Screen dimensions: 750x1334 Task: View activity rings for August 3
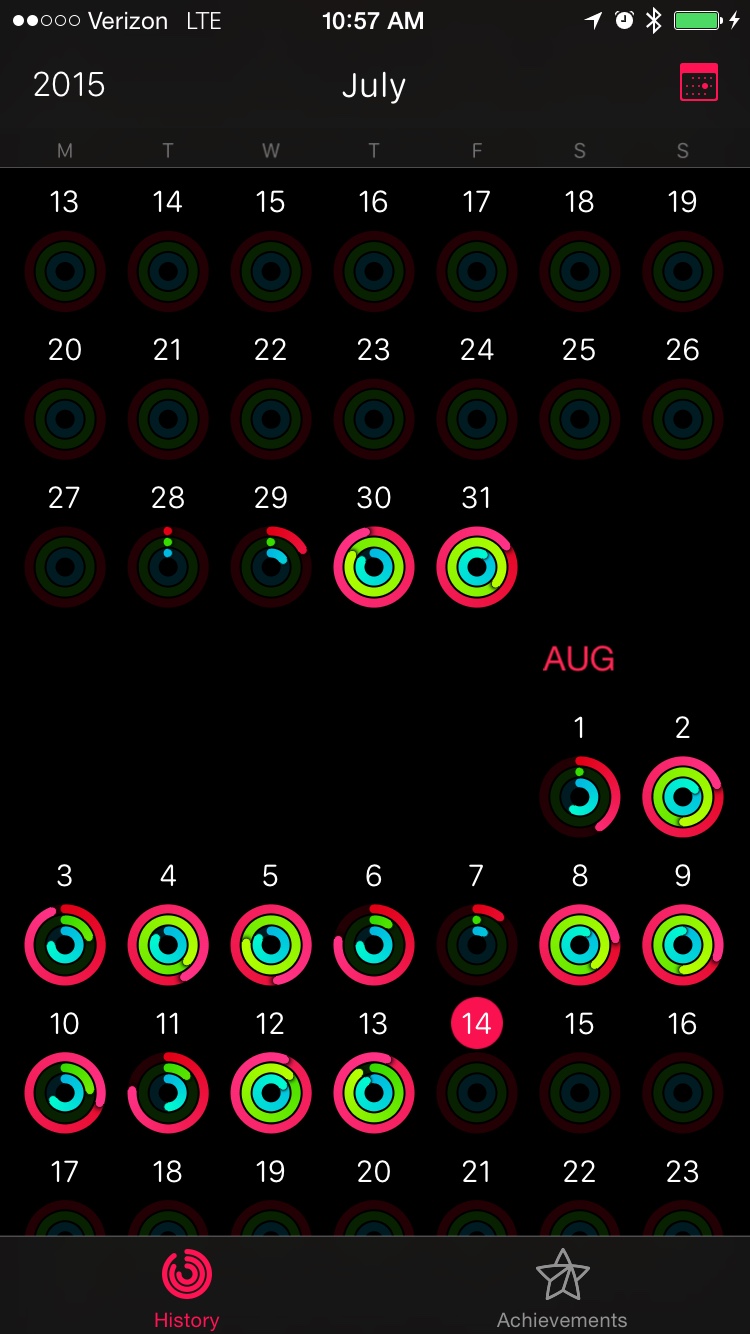65,945
